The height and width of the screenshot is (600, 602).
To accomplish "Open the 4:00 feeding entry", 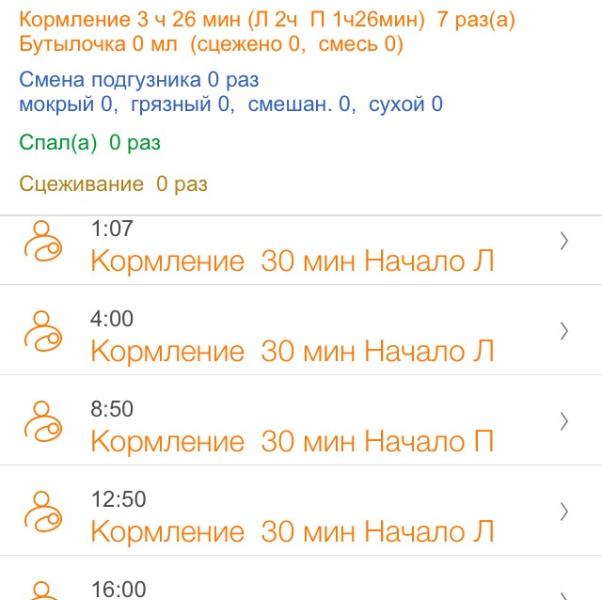I will [x=300, y=337].
